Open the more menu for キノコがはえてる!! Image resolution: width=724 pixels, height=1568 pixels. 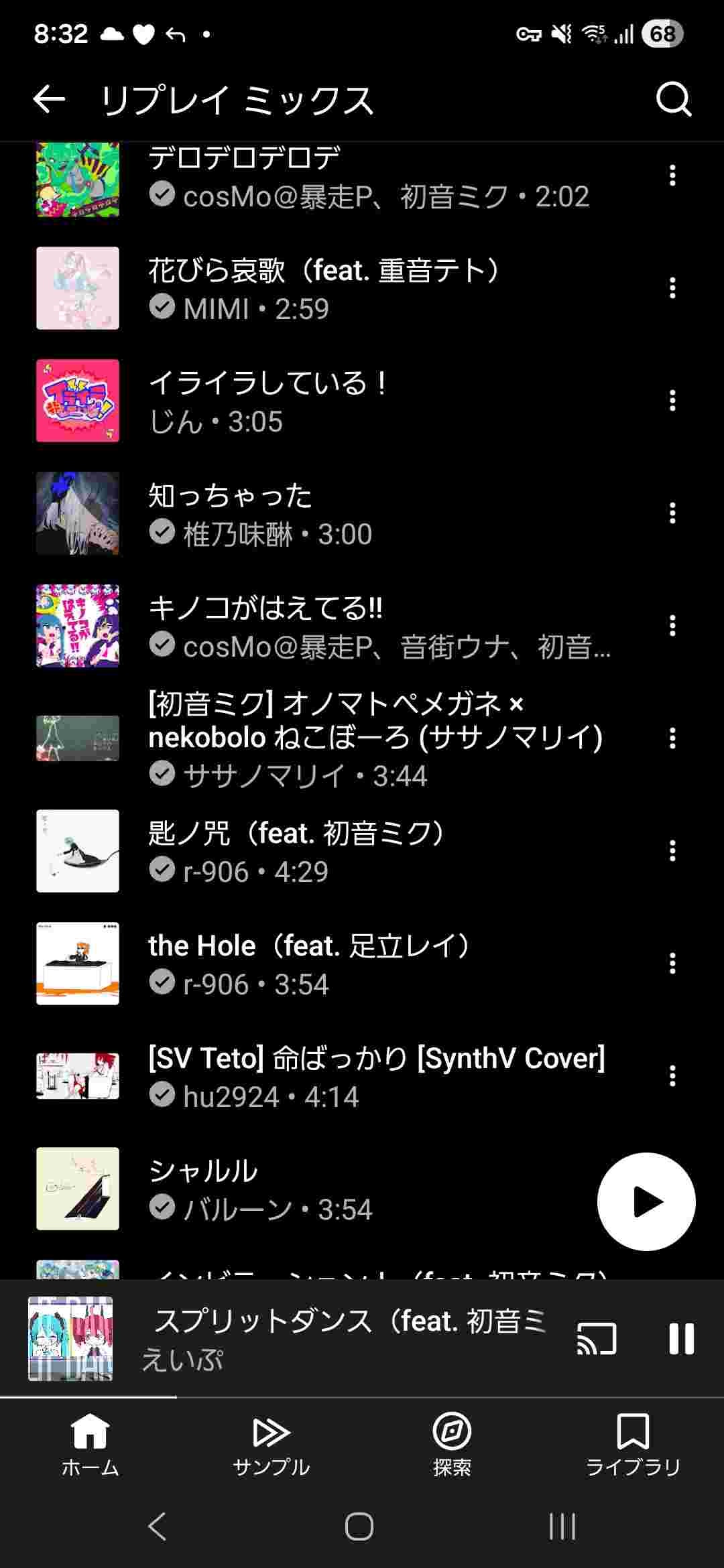pos(672,626)
